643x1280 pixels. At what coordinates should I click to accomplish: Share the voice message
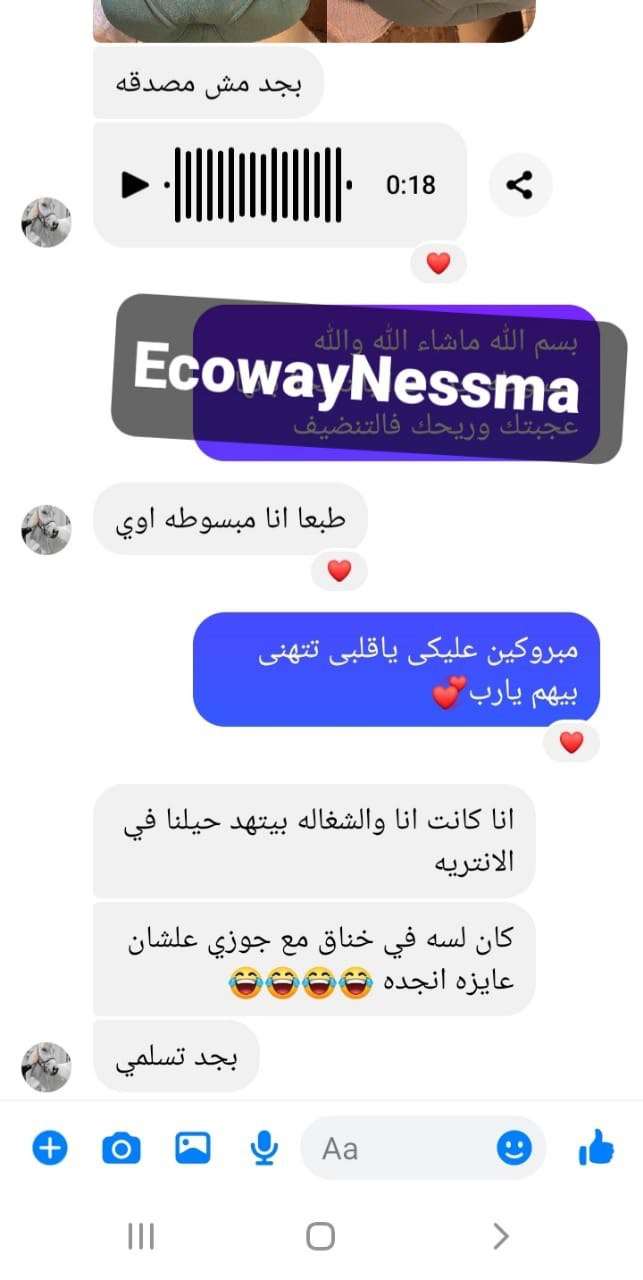click(520, 185)
